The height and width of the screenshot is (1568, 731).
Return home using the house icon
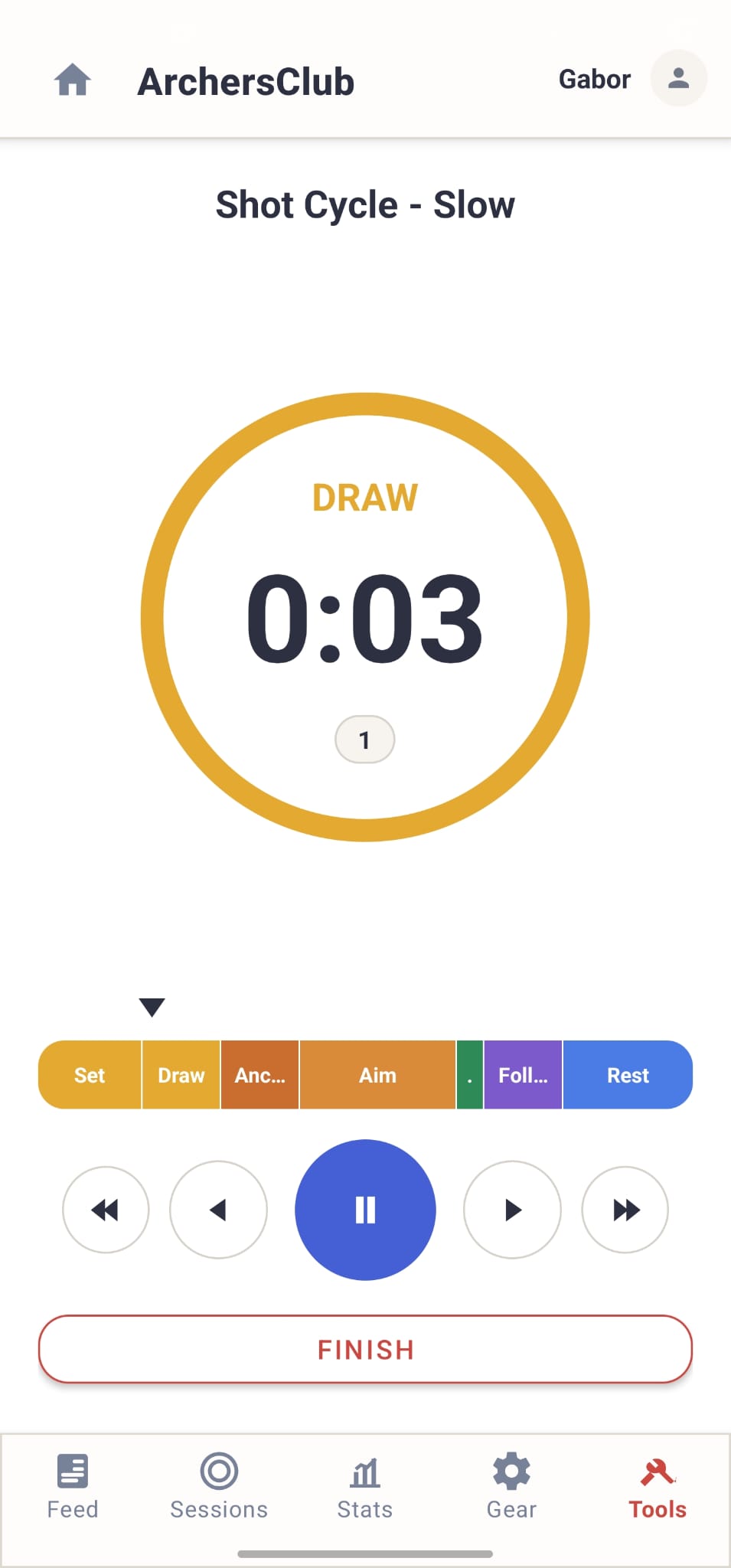click(73, 80)
